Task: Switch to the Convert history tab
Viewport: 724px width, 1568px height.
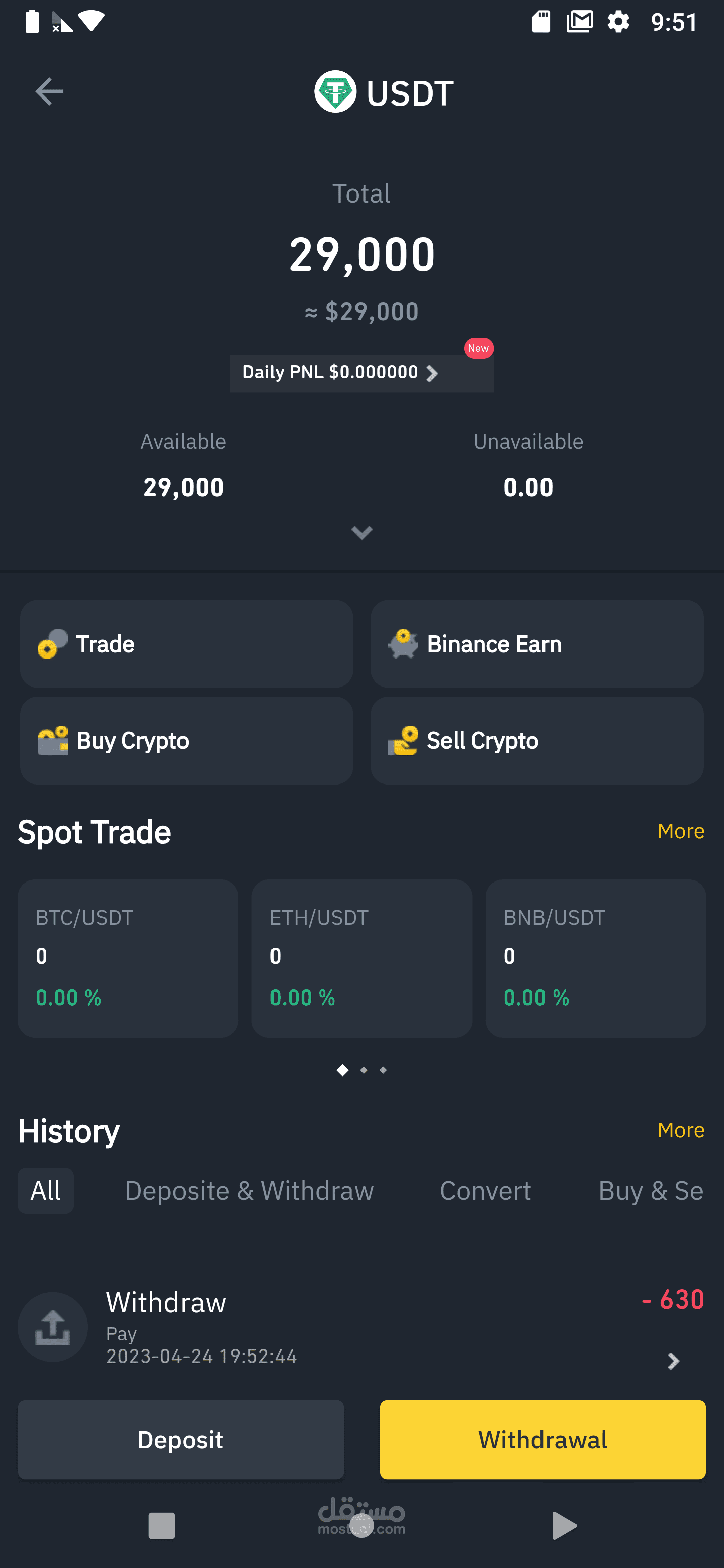Action: tap(485, 1191)
